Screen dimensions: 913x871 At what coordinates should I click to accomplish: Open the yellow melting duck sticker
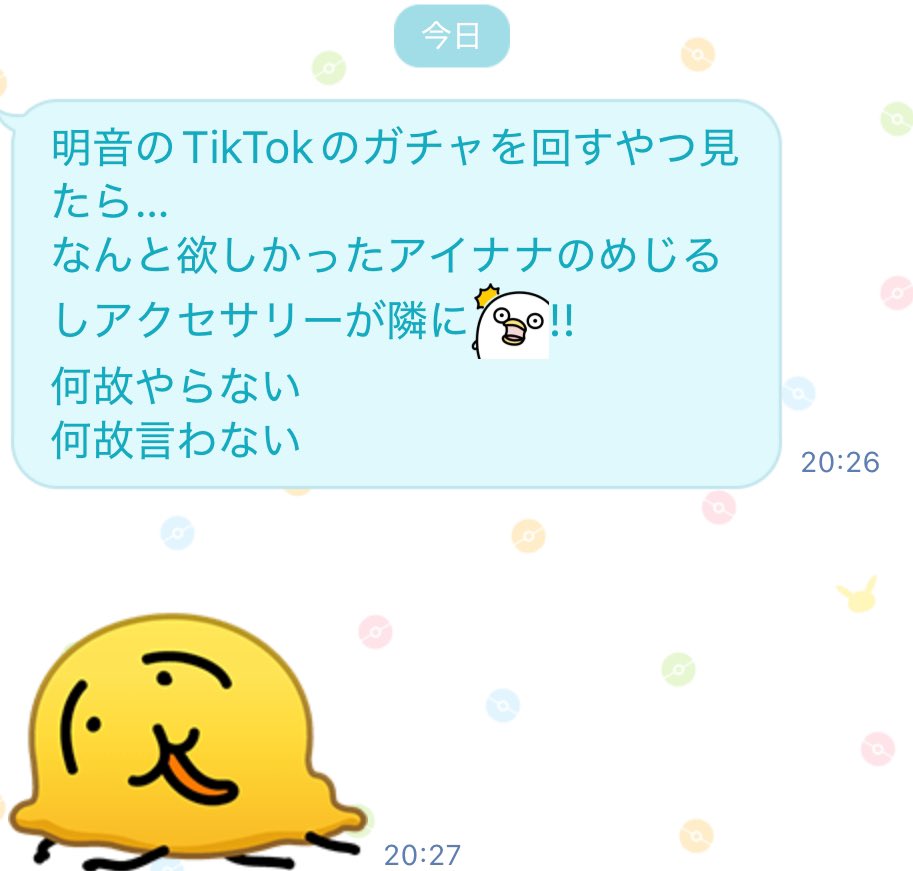tap(190, 740)
